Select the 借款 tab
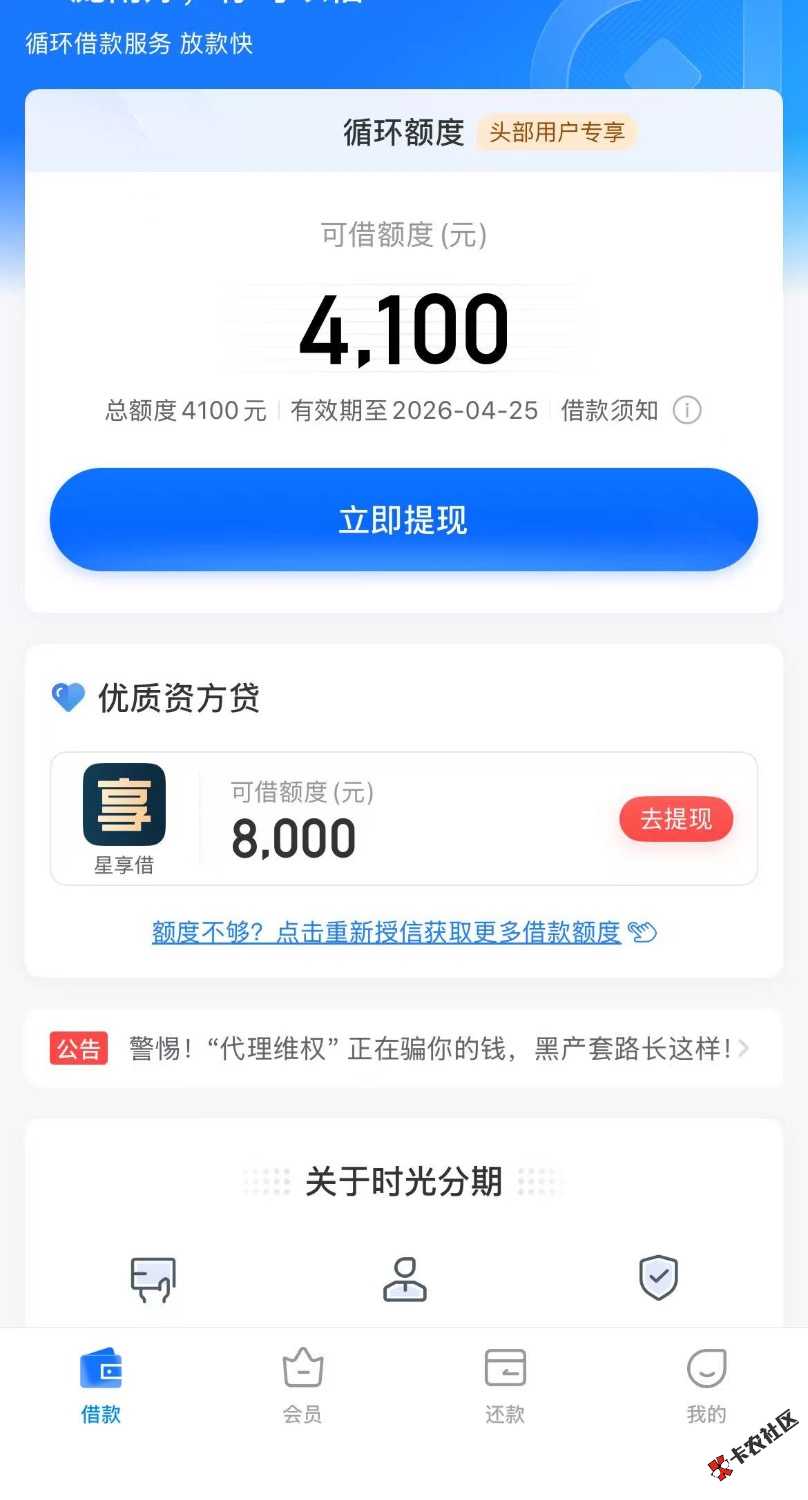Image resolution: width=808 pixels, height=1500 pixels. 101,1385
